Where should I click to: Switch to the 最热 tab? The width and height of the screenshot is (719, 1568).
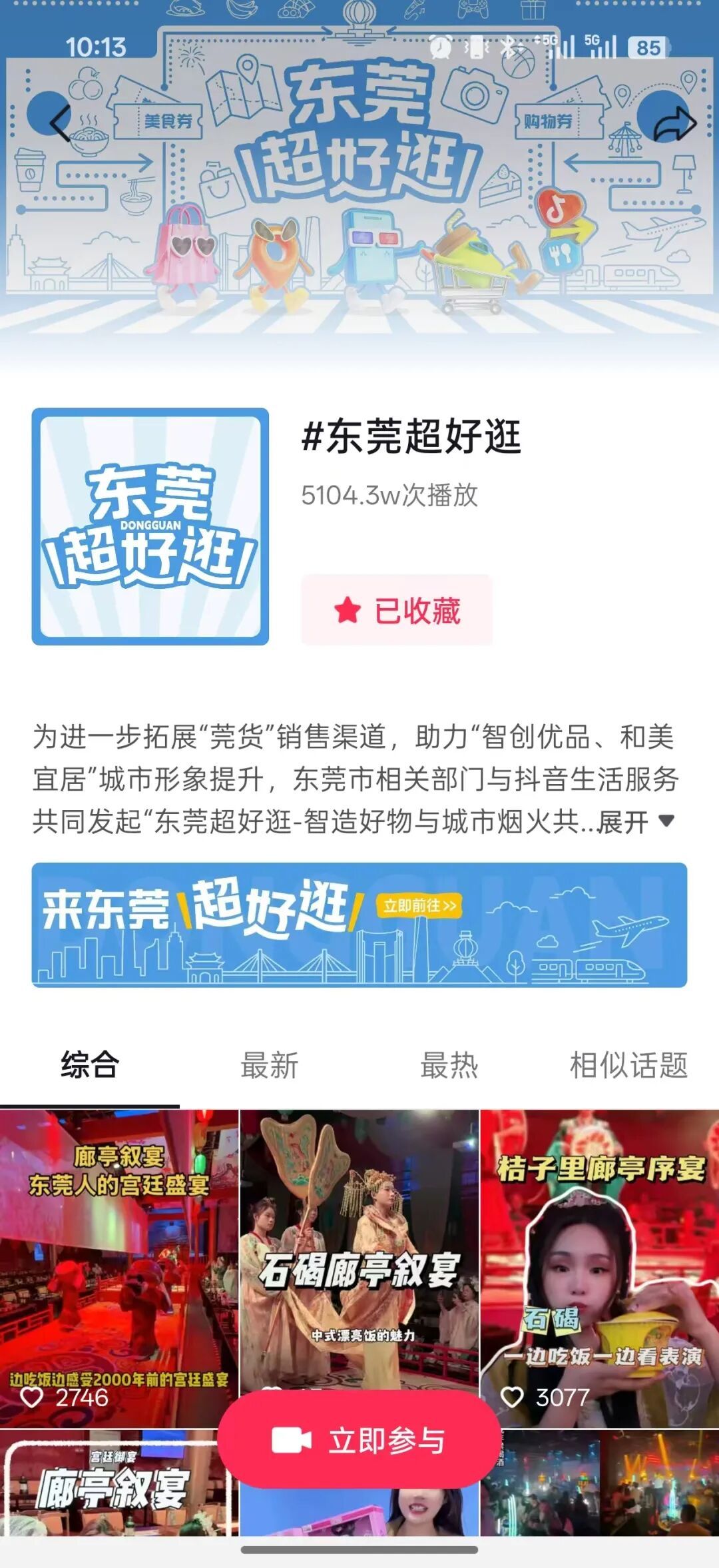449,1064
